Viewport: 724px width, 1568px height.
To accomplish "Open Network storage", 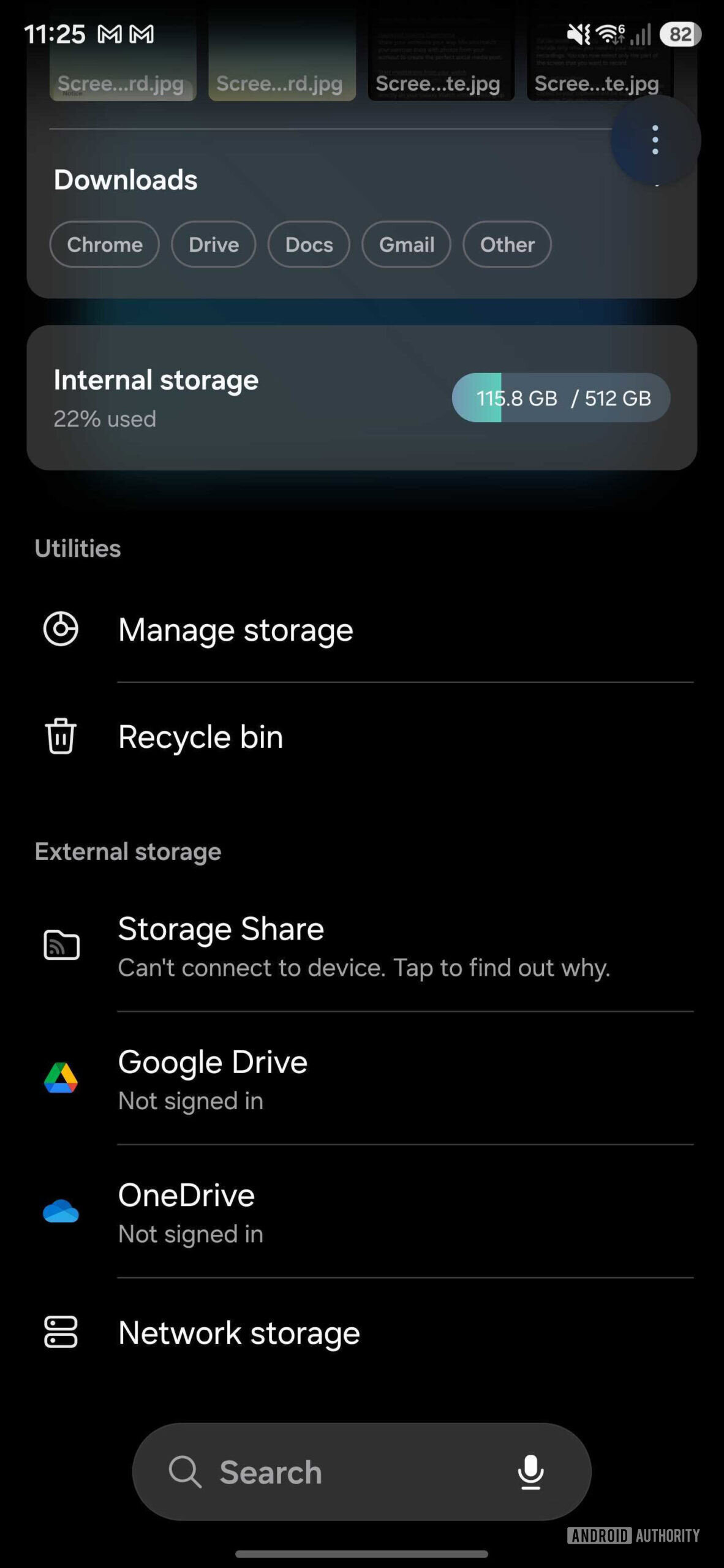I will [x=239, y=1333].
